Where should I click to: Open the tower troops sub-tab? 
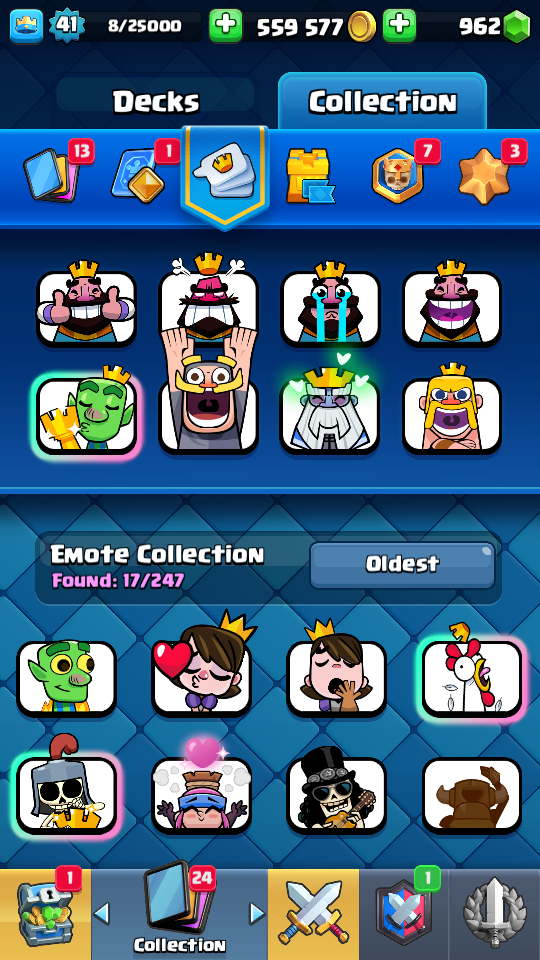310,176
